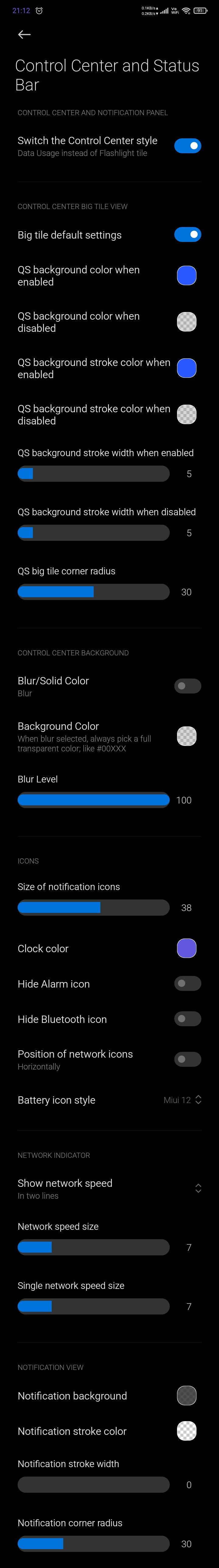Open the Show network speed options
This screenshot has width=219, height=1568.
198,1189
